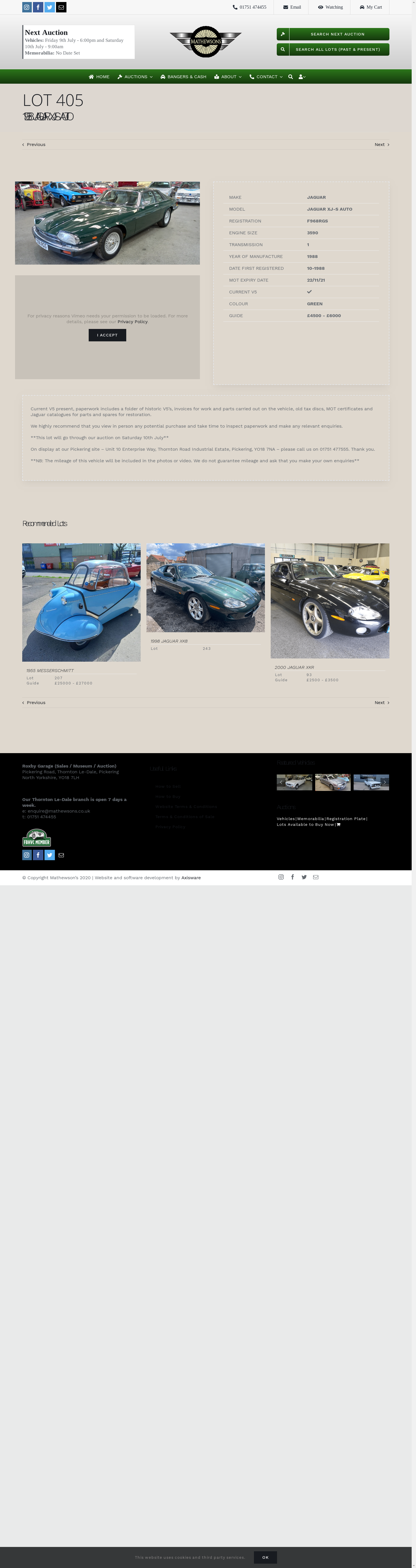Open the 1955 Messerschmitt lot
Image resolution: width=416 pixels, height=1568 pixels.
pyautogui.click(x=81, y=602)
